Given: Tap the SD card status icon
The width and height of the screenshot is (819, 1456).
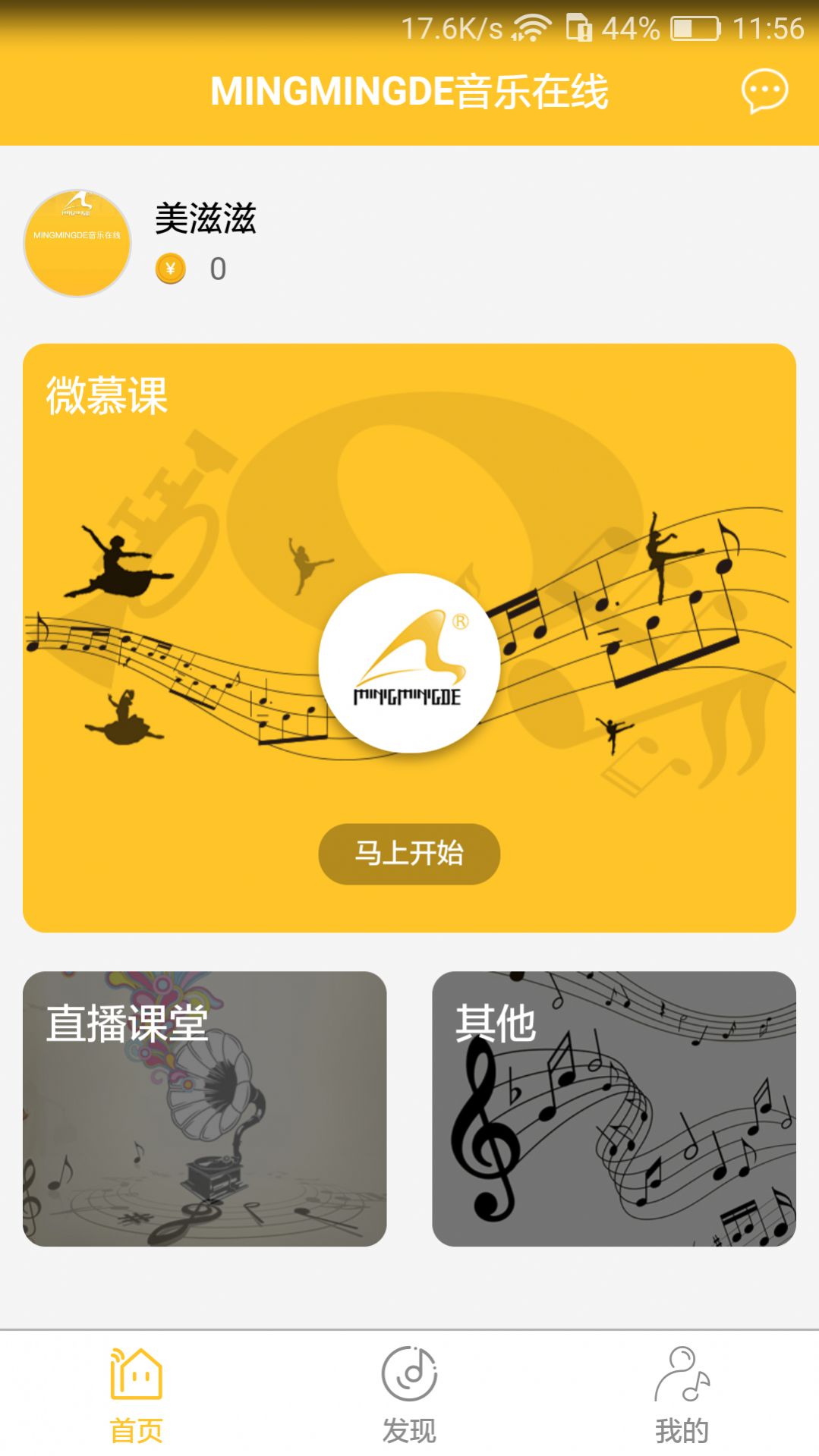Looking at the screenshot, I should 580,28.
